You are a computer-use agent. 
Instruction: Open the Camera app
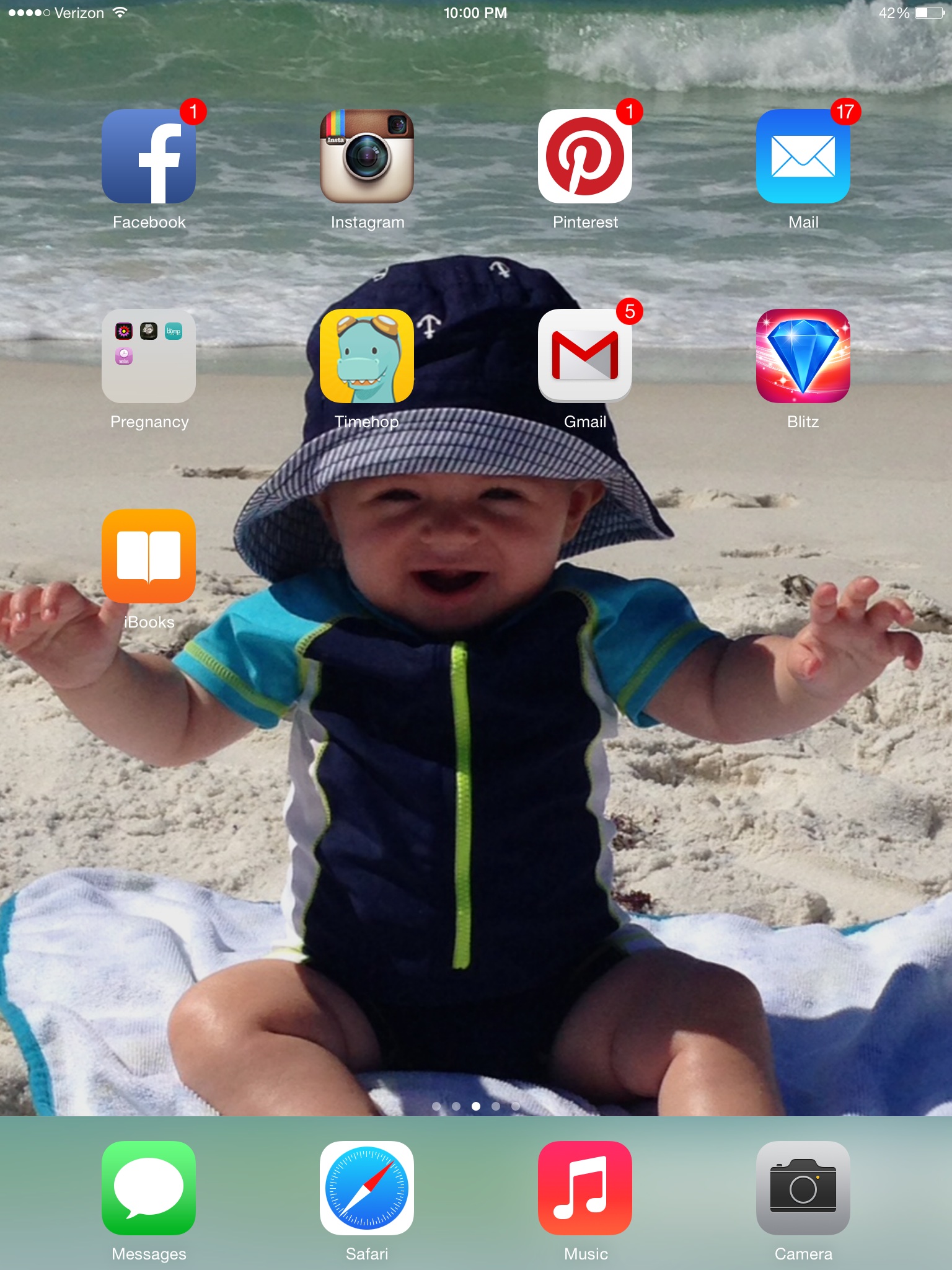(x=803, y=1188)
